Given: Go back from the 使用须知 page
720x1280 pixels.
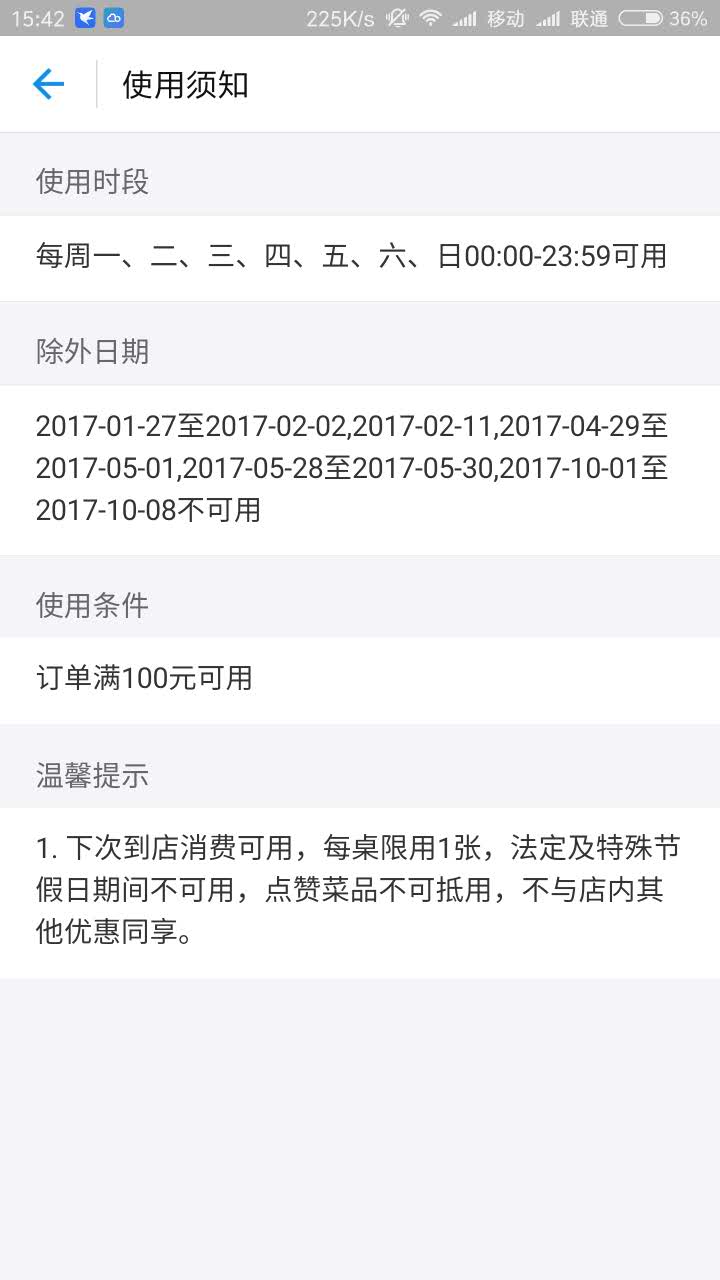Looking at the screenshot, I should click(48, 85).
